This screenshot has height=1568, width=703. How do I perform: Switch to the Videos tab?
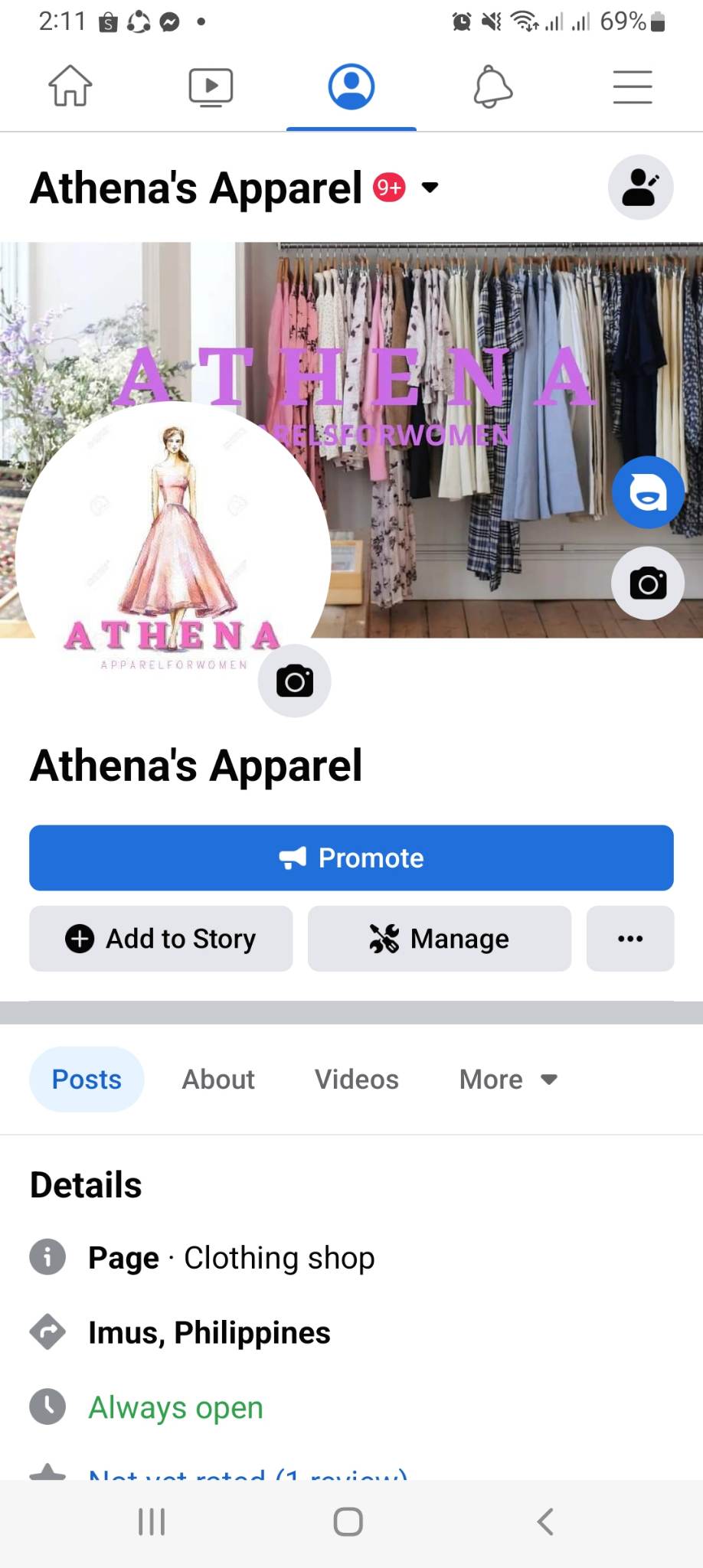(357, 1080)
